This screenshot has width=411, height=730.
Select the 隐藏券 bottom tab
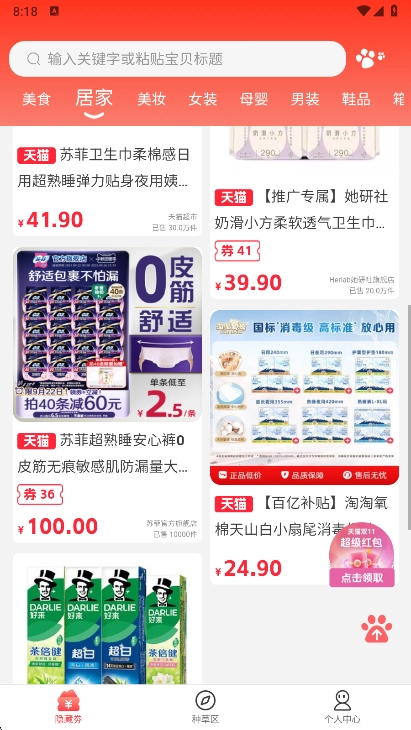point(68,707)
